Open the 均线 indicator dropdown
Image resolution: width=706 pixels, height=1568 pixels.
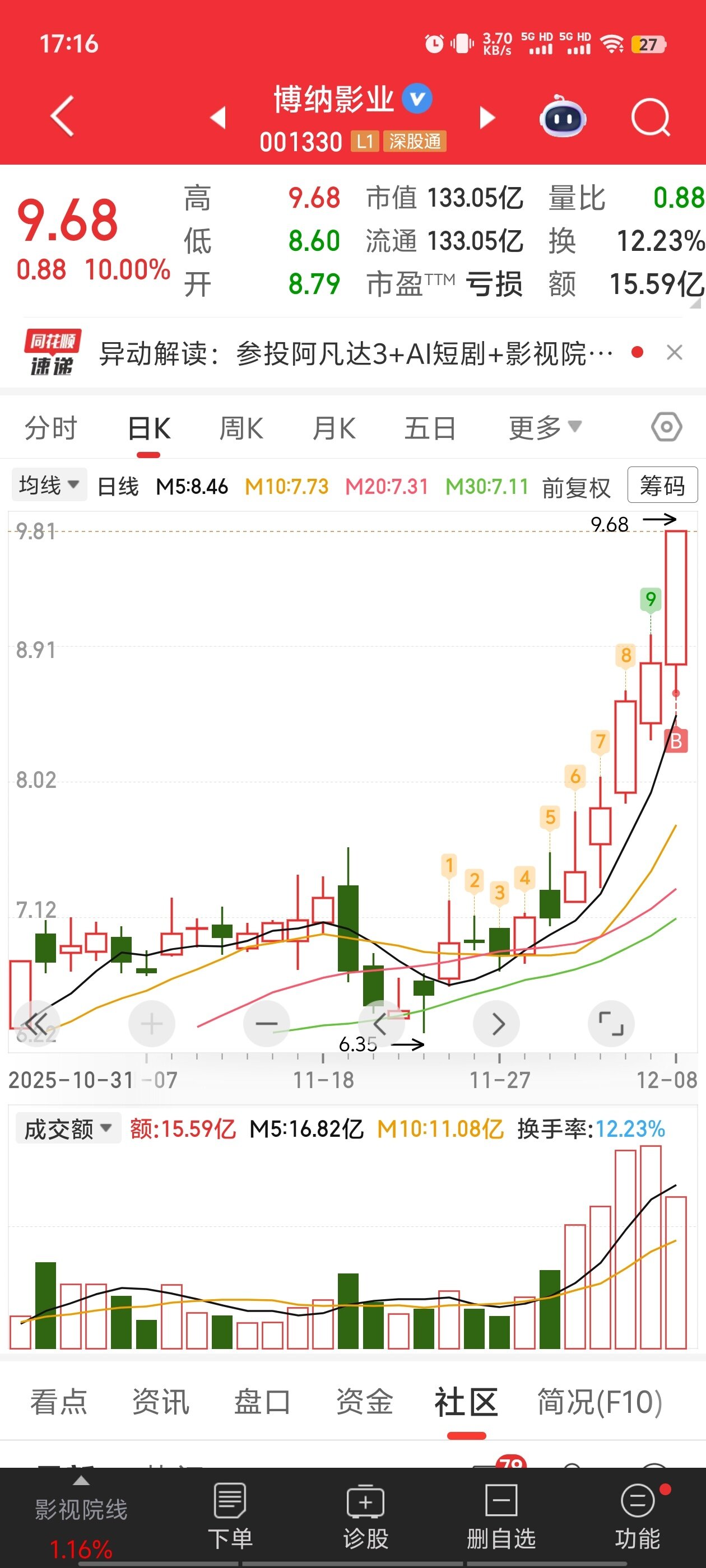[x=49, y=485]
